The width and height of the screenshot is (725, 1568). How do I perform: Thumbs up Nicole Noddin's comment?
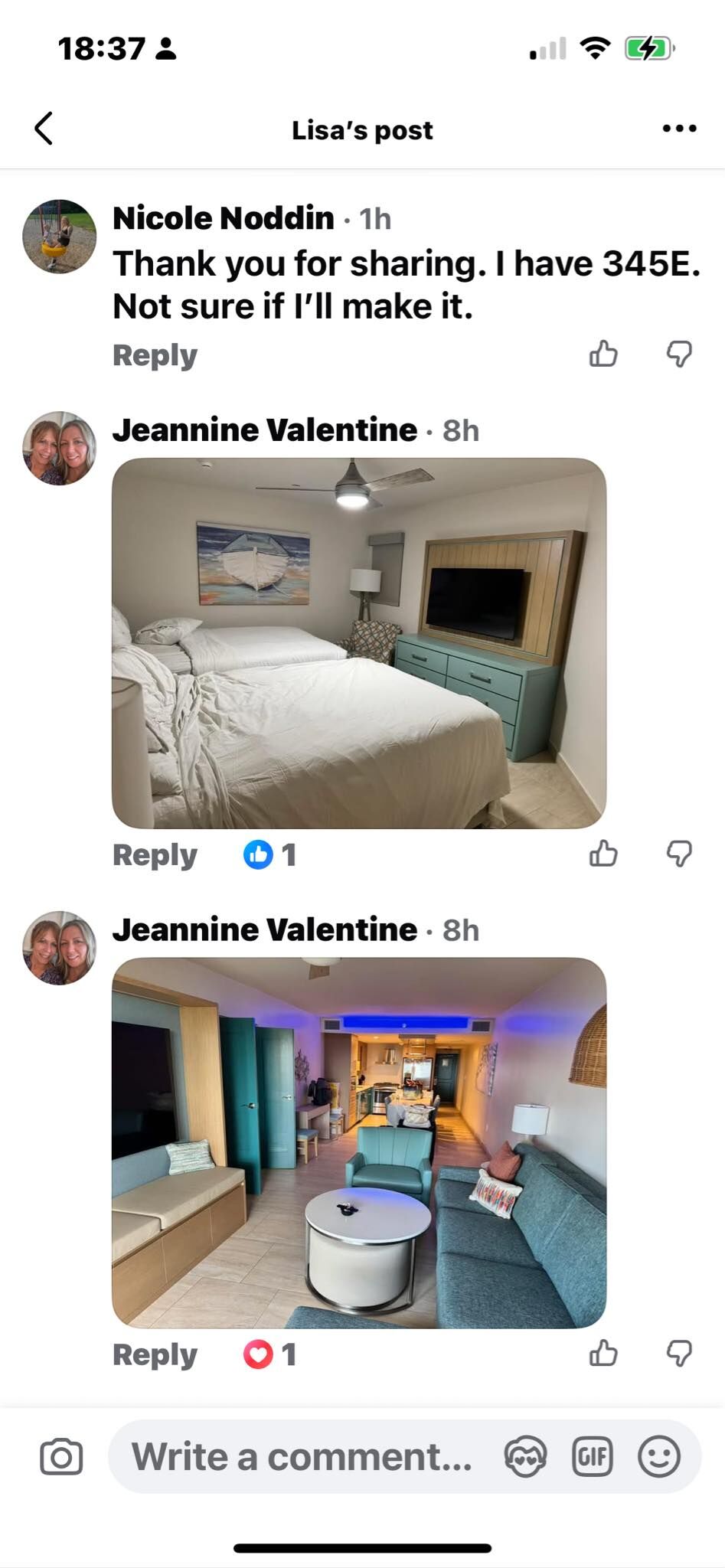603,354
